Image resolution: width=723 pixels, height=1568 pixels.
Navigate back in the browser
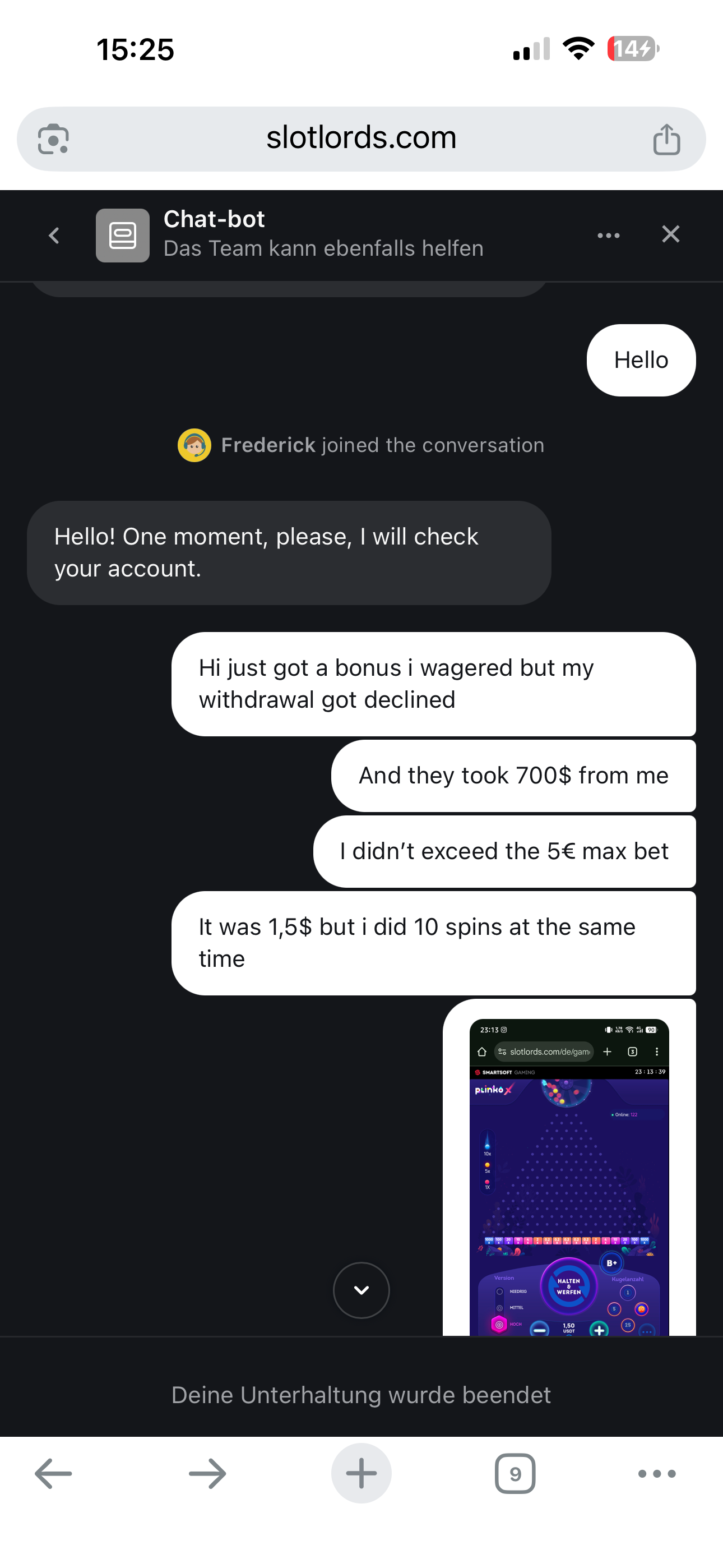tap(54, 1474)
